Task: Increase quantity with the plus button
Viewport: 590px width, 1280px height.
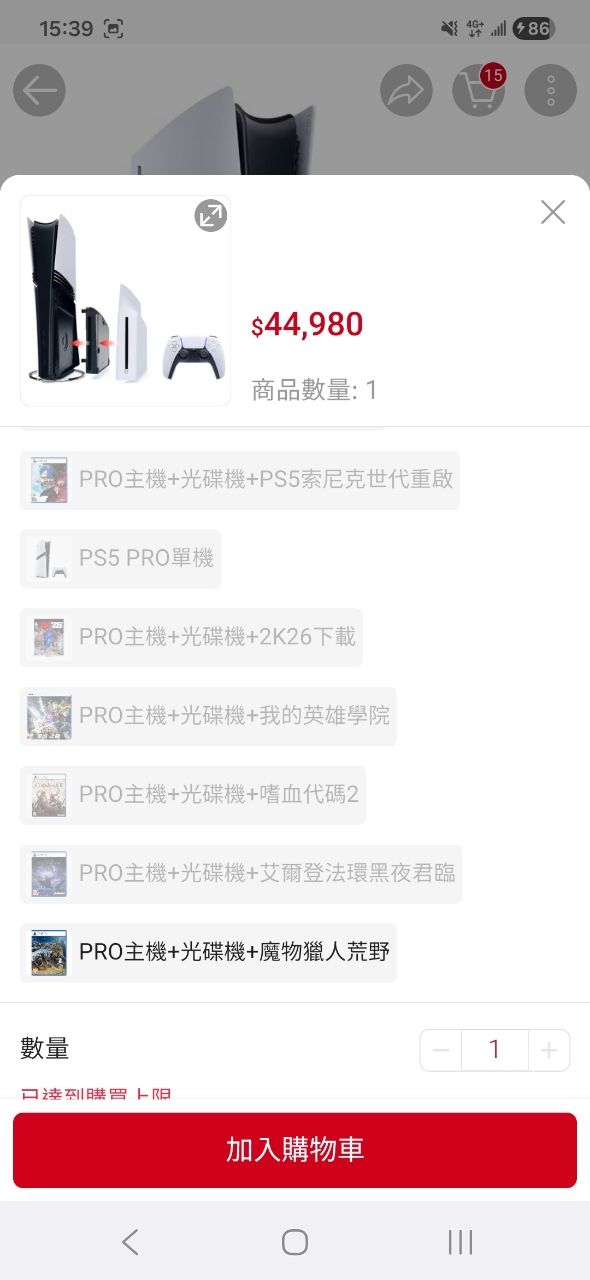Action: point(549,1050)
